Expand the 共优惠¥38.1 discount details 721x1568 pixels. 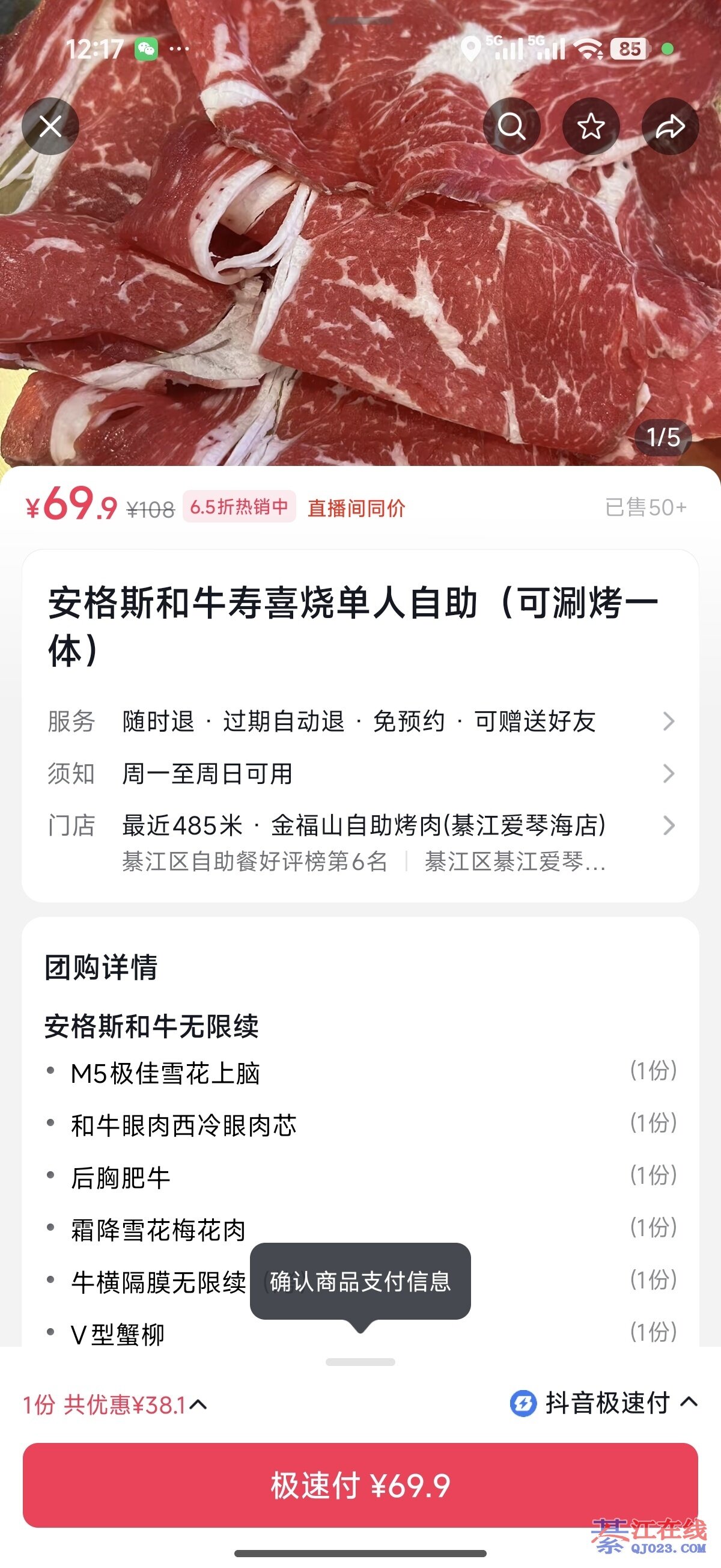(x=115, y=1405)
